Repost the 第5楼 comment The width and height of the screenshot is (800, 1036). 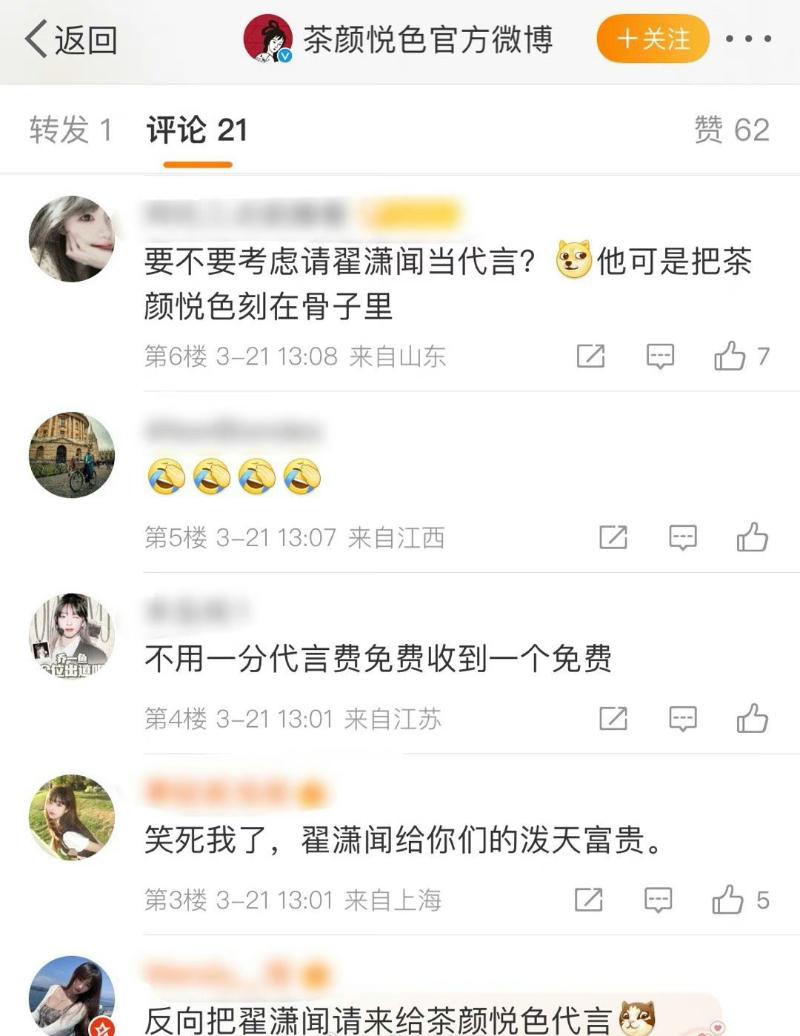tap(613, 537)
